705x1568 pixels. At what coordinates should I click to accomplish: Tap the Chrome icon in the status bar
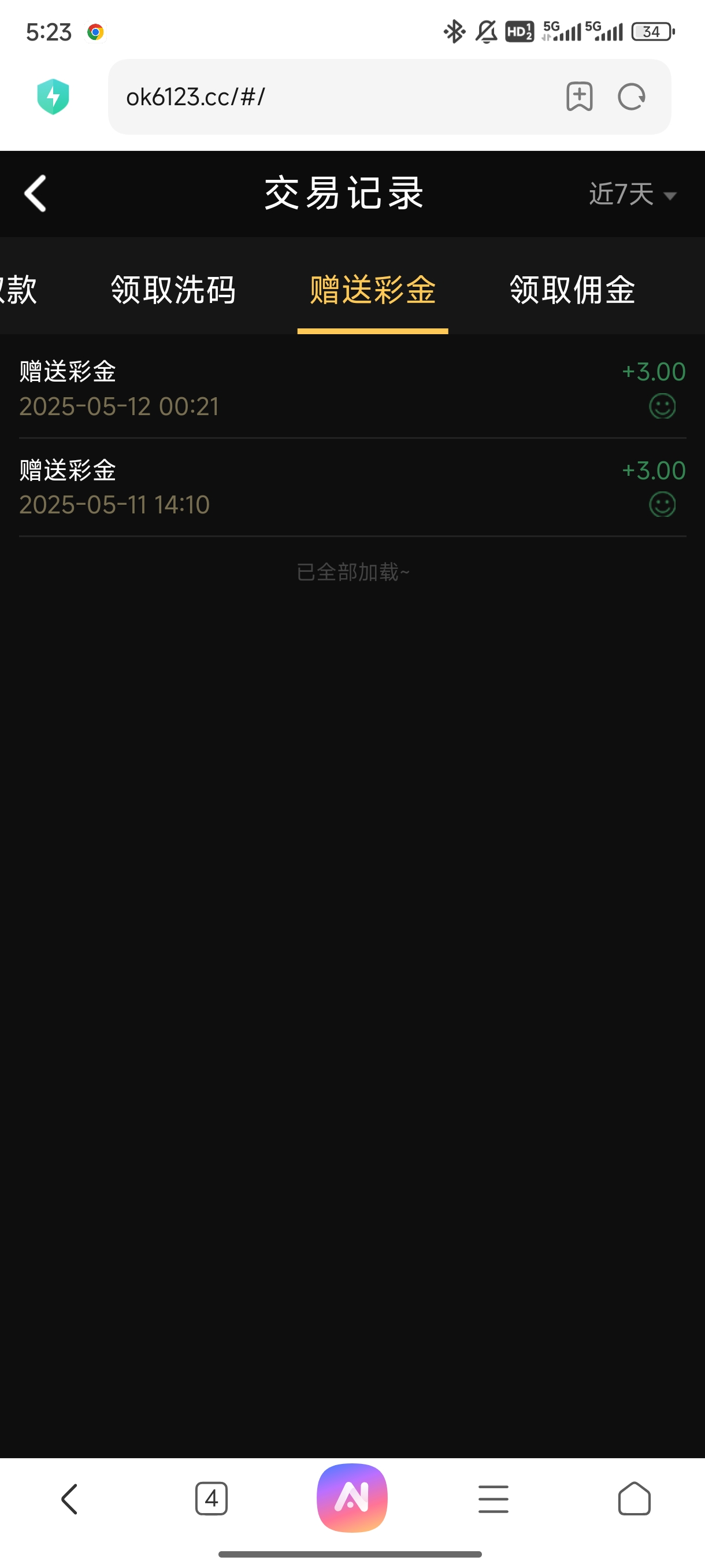pos(95,31)
